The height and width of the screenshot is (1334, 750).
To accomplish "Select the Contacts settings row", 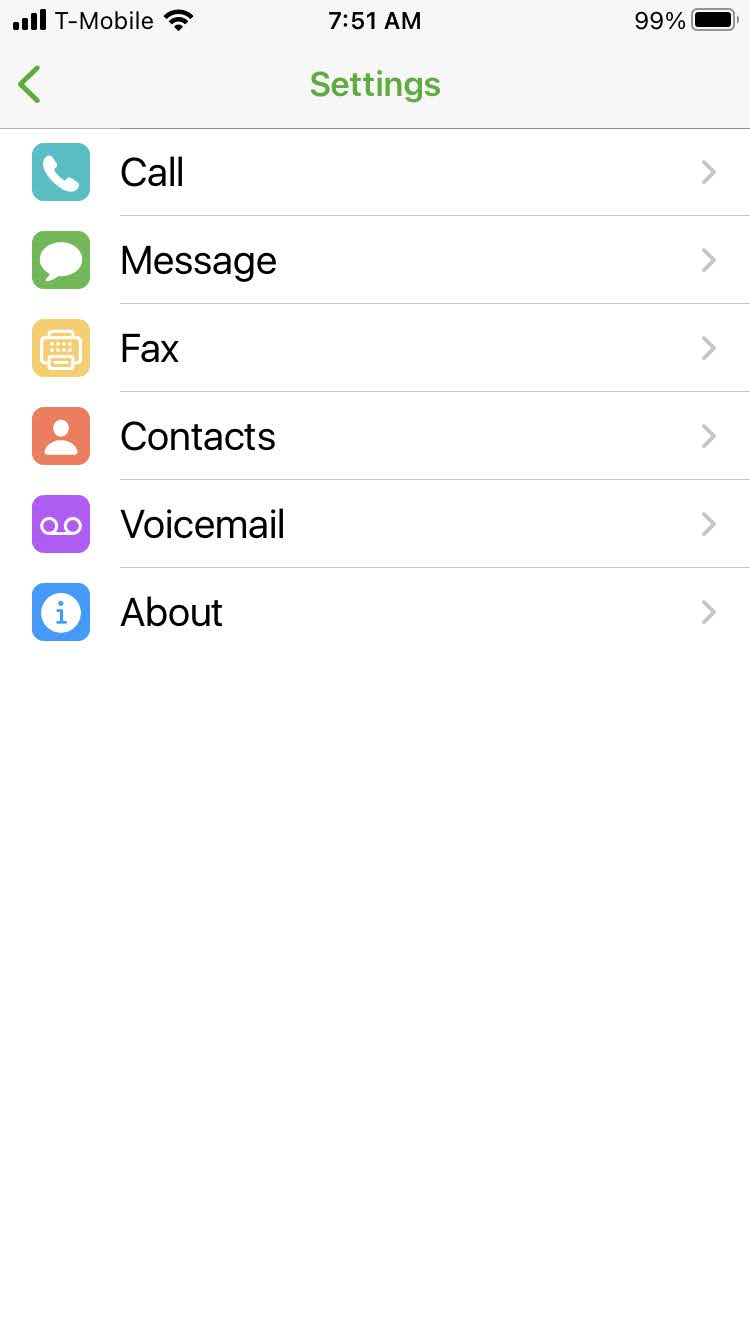I will coord(375,436).
